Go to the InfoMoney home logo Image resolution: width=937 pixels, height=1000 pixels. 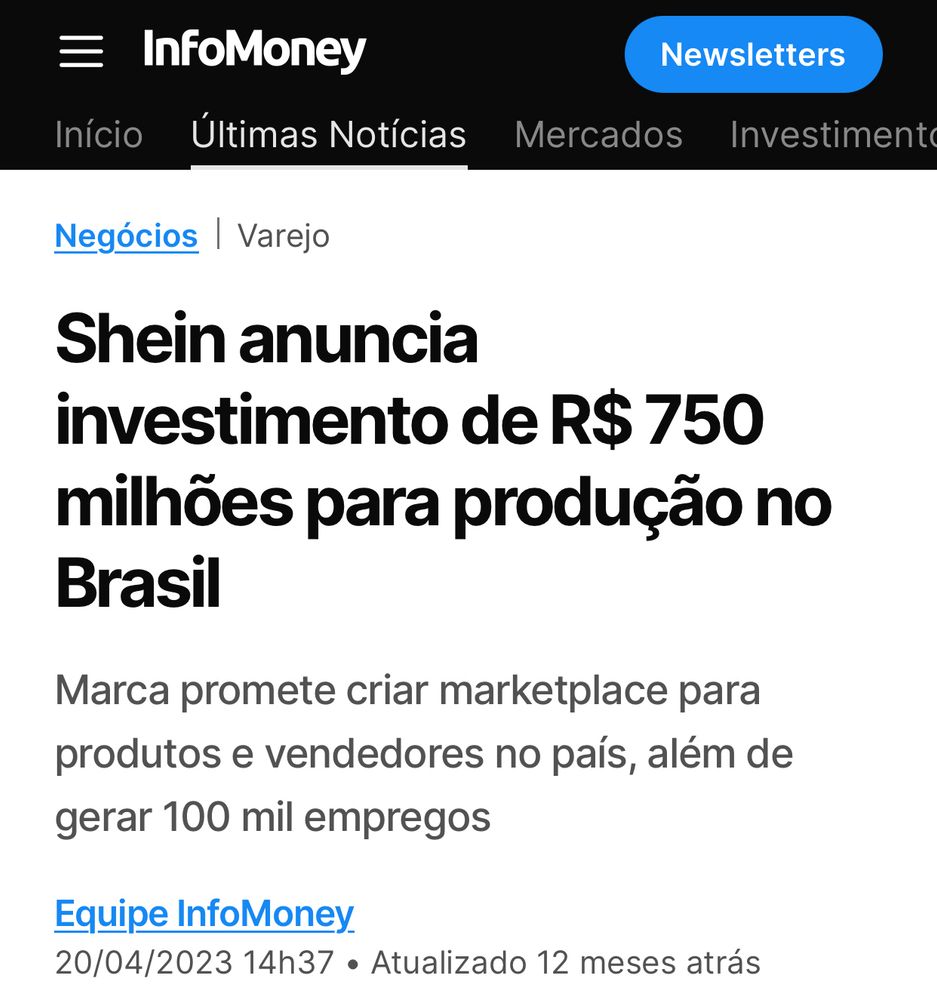coord(255,50)
